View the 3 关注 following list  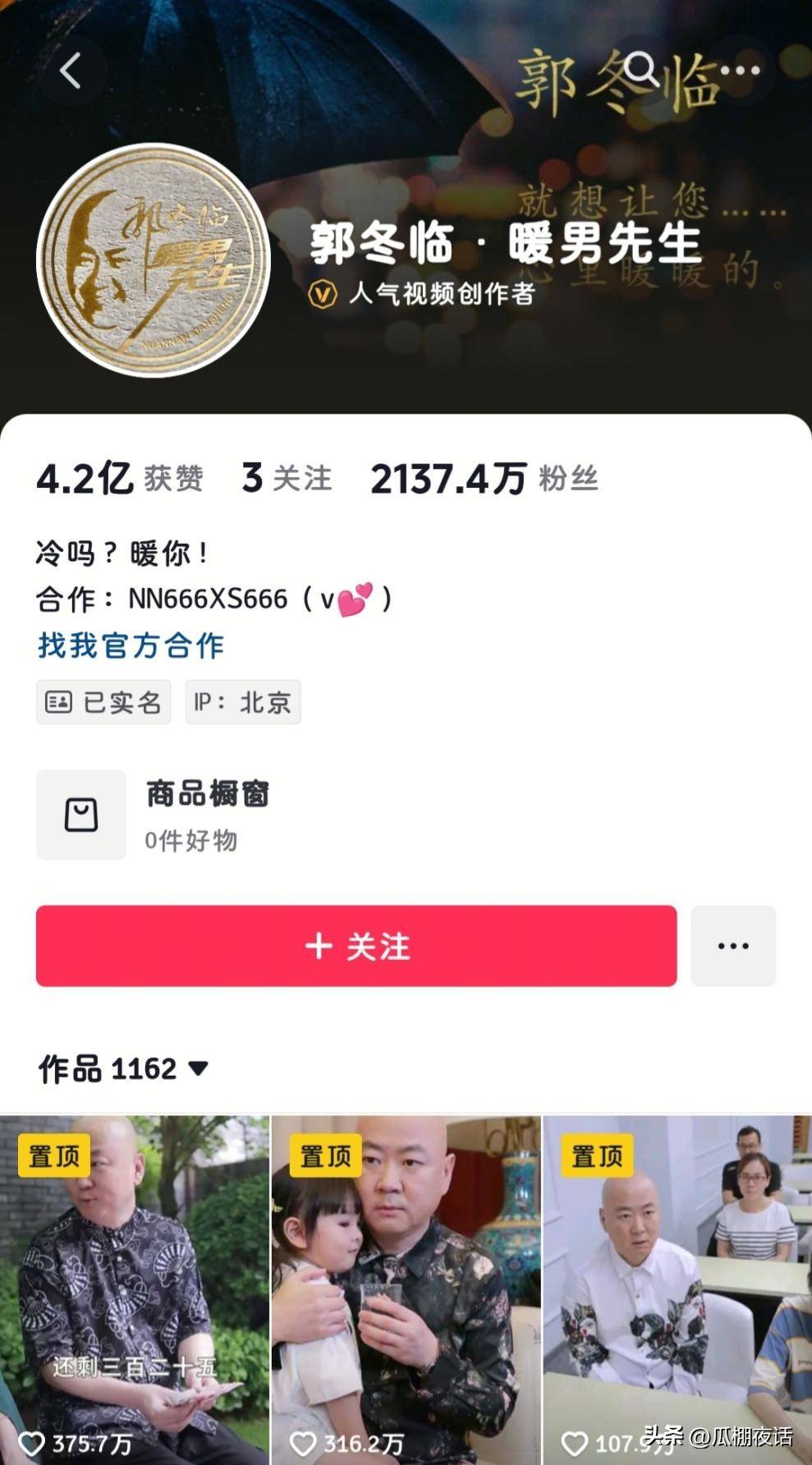pyautogui.click(x=287, y=478)
